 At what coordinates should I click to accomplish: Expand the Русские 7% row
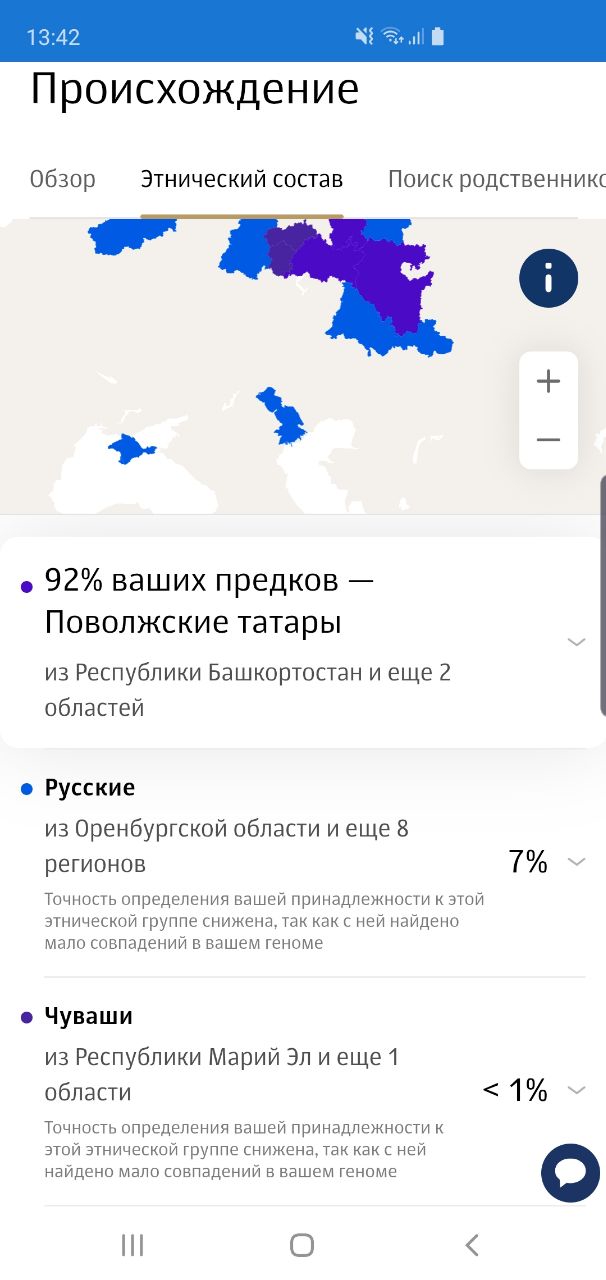[x=303, y=862]
